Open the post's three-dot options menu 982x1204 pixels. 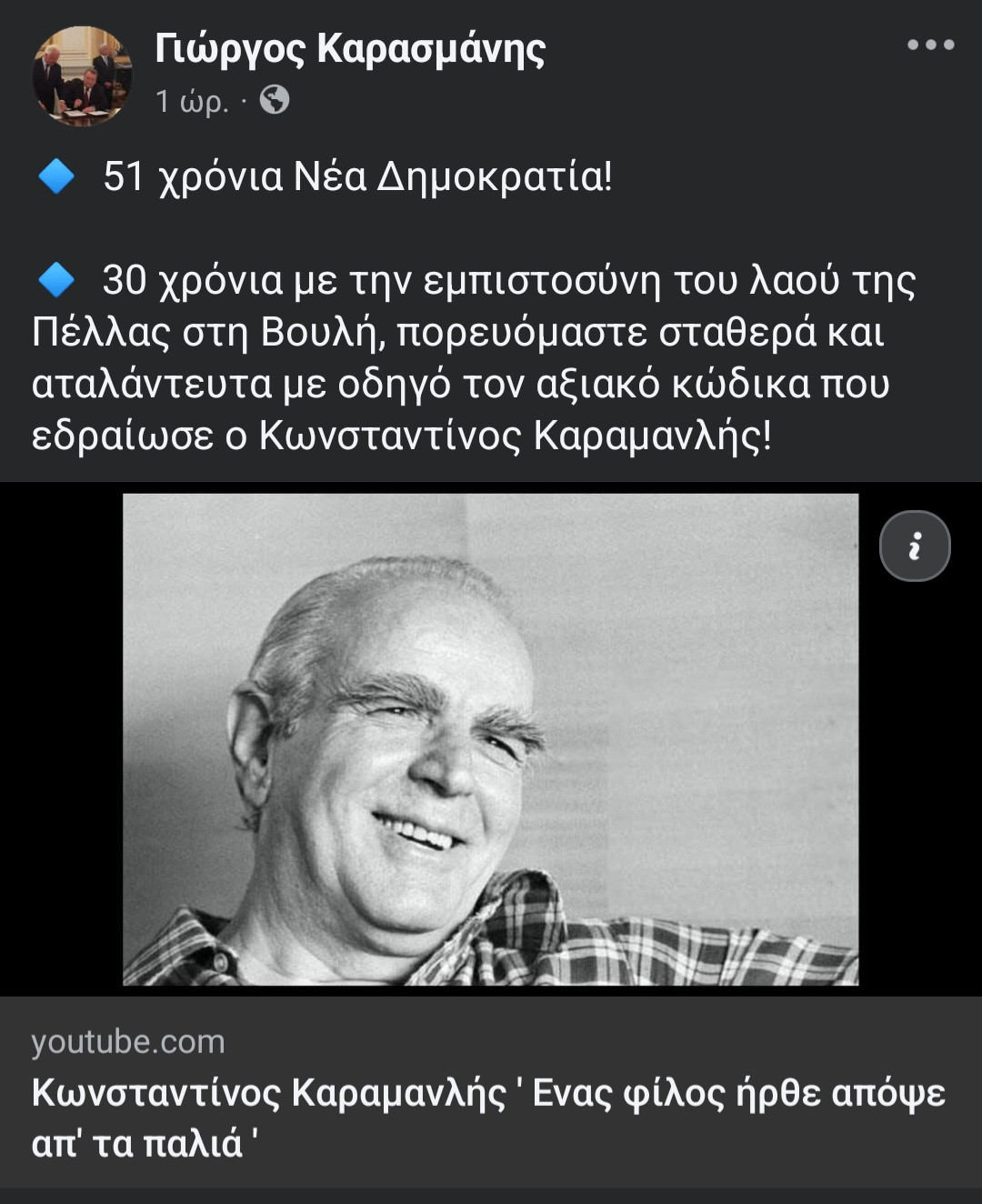pos(930,45)
